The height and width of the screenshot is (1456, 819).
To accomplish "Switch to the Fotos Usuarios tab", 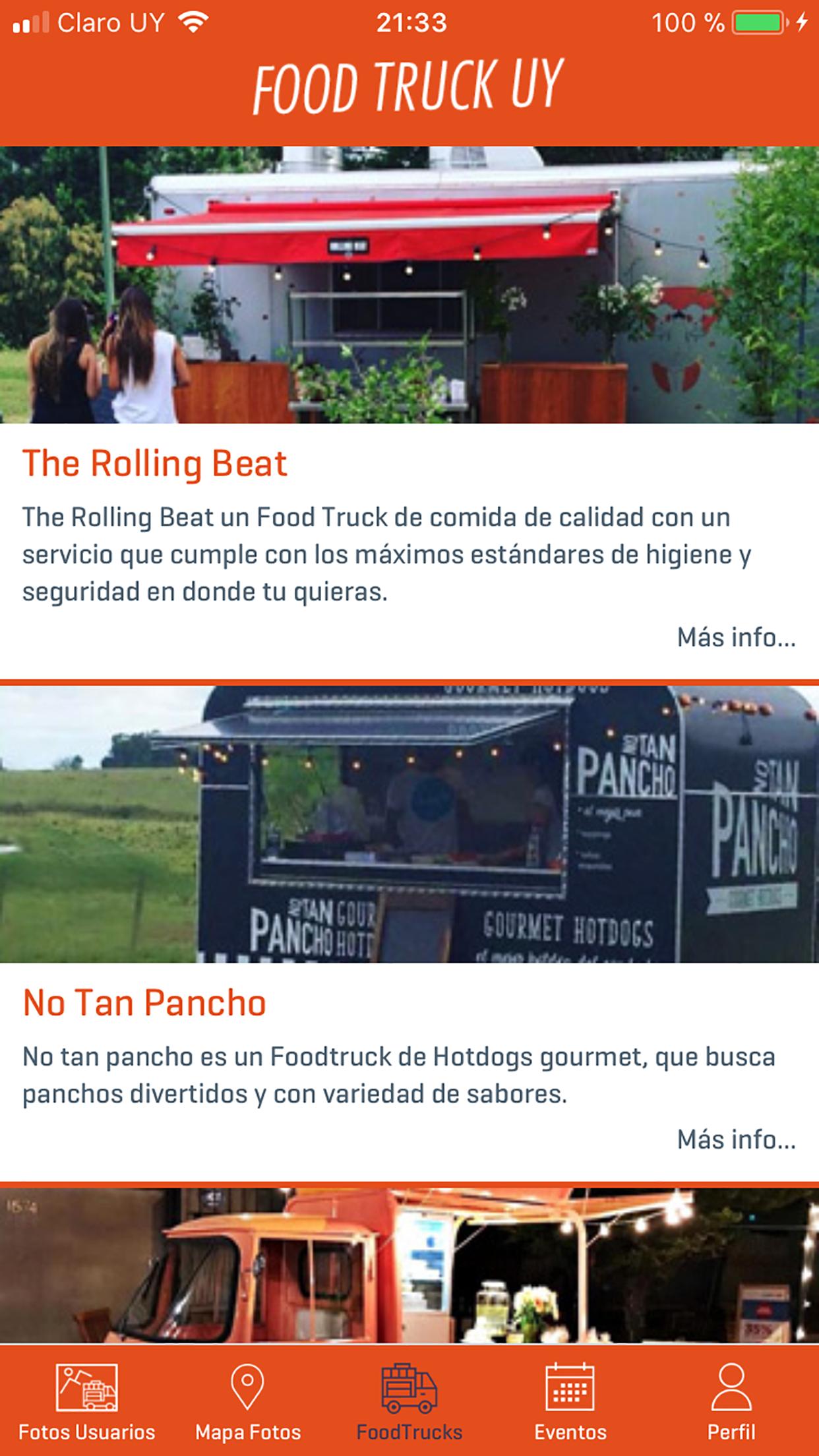I will click(x=86, y=1399).
